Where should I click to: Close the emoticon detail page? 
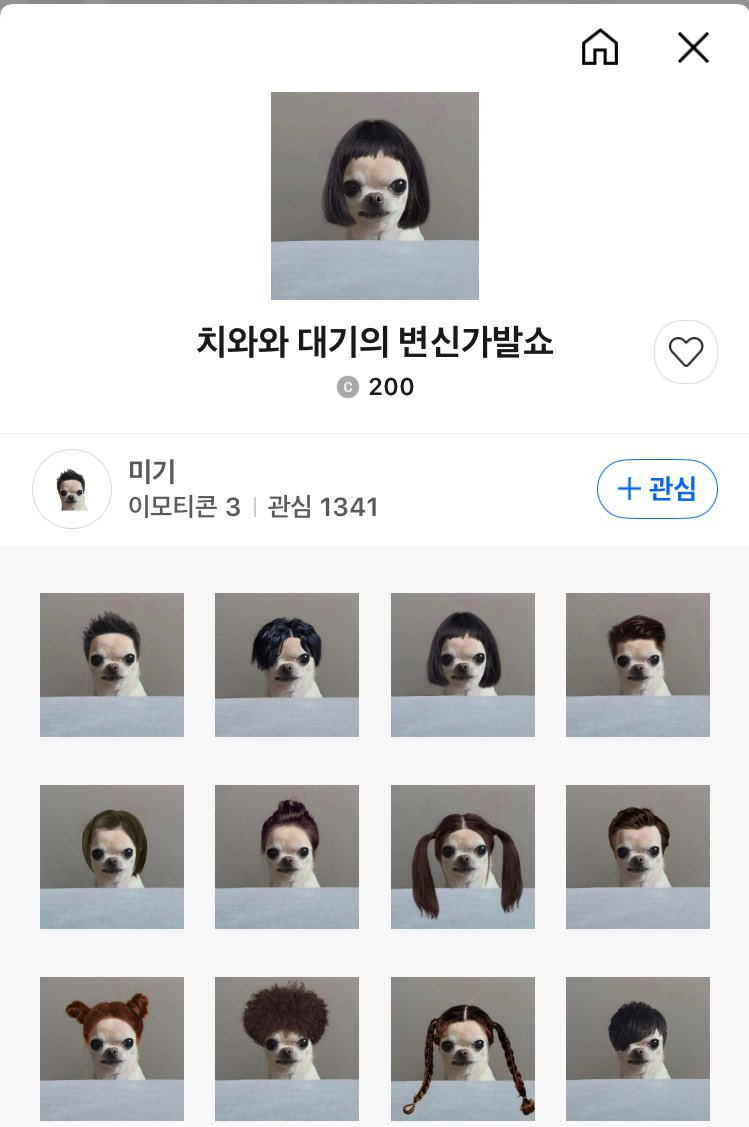tap(693, 47)
